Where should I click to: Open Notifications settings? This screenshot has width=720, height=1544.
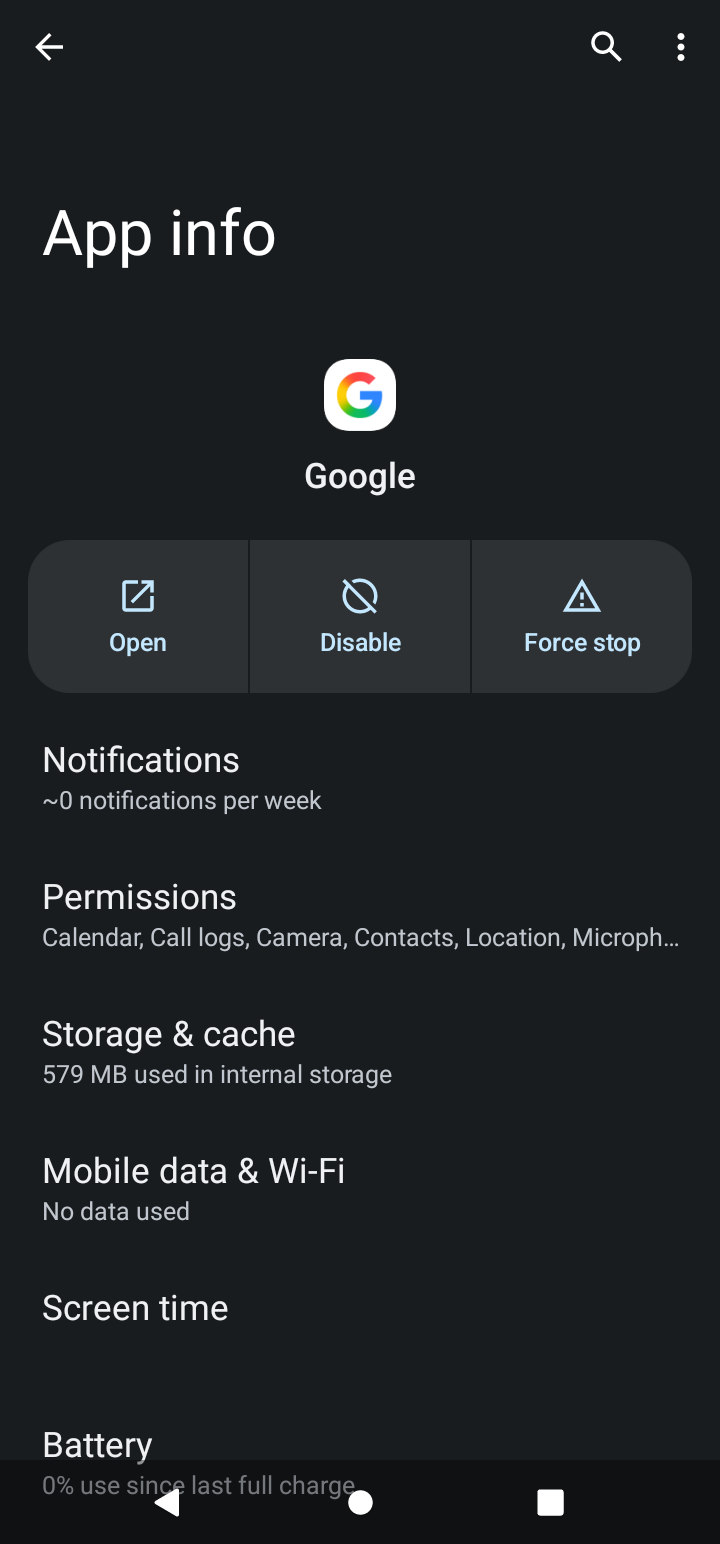pos(360,778)
